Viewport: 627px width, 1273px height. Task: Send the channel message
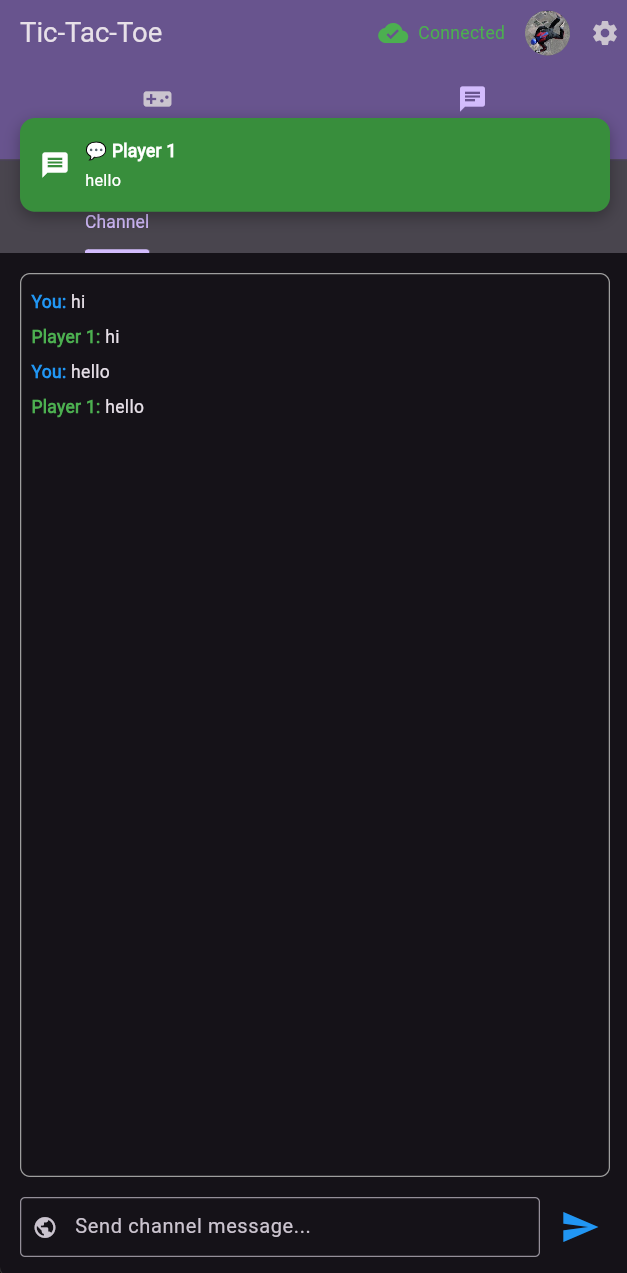point(580,1226)
